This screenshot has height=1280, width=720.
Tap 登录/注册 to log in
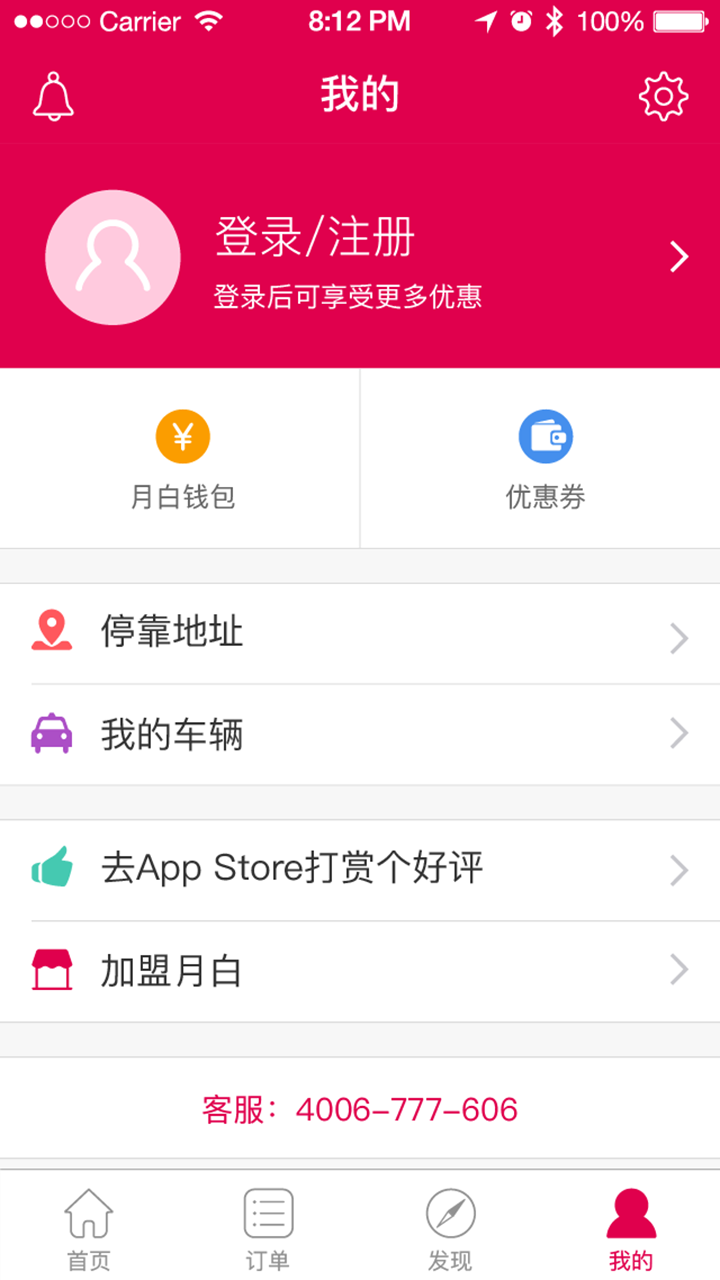(x=315, y=238)
